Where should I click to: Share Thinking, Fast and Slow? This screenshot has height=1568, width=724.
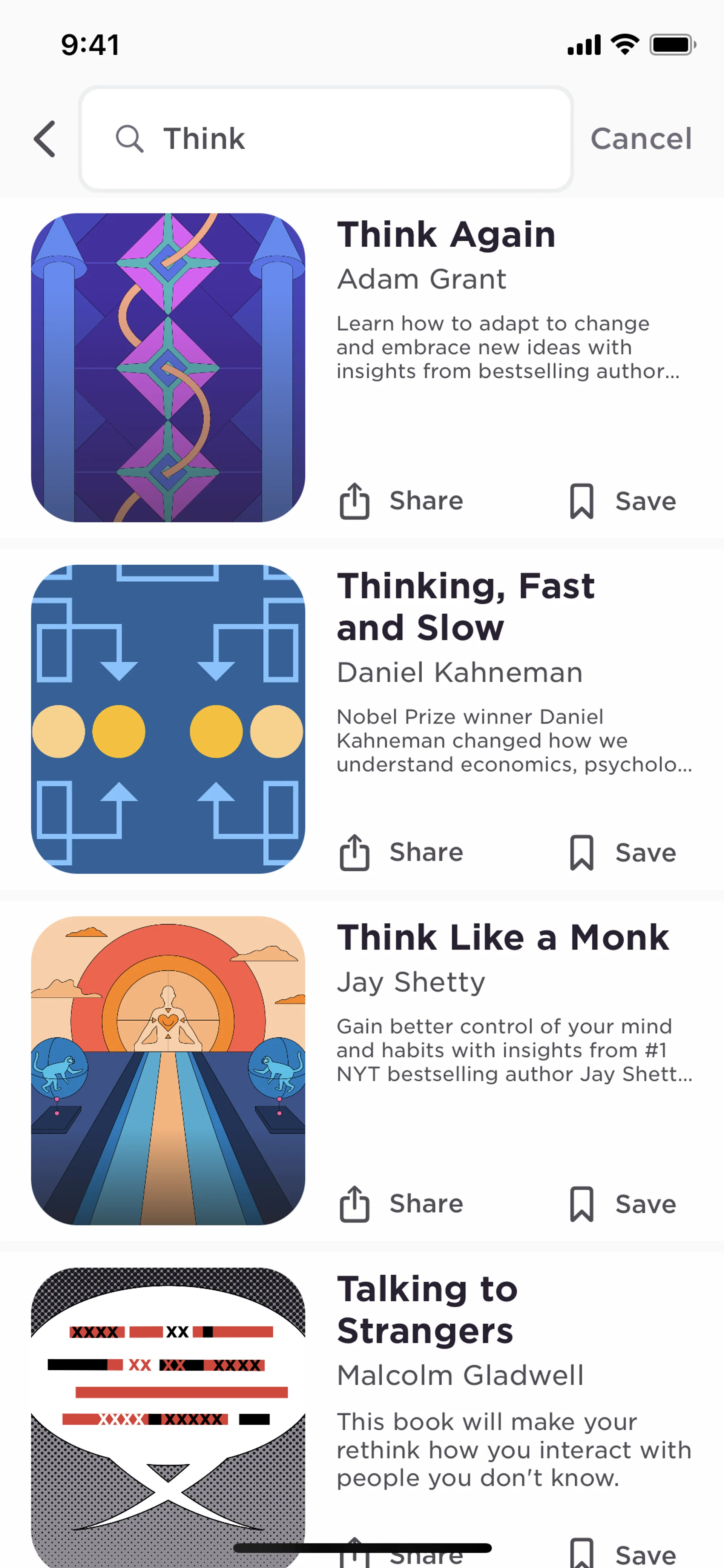(402, 852)
